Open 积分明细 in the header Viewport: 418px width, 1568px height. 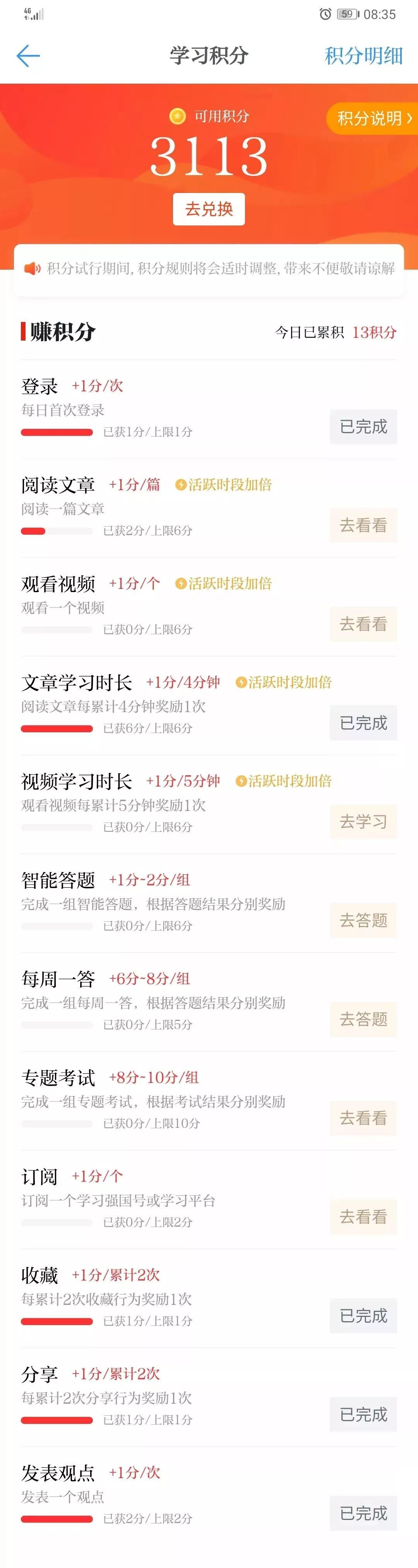363,56
